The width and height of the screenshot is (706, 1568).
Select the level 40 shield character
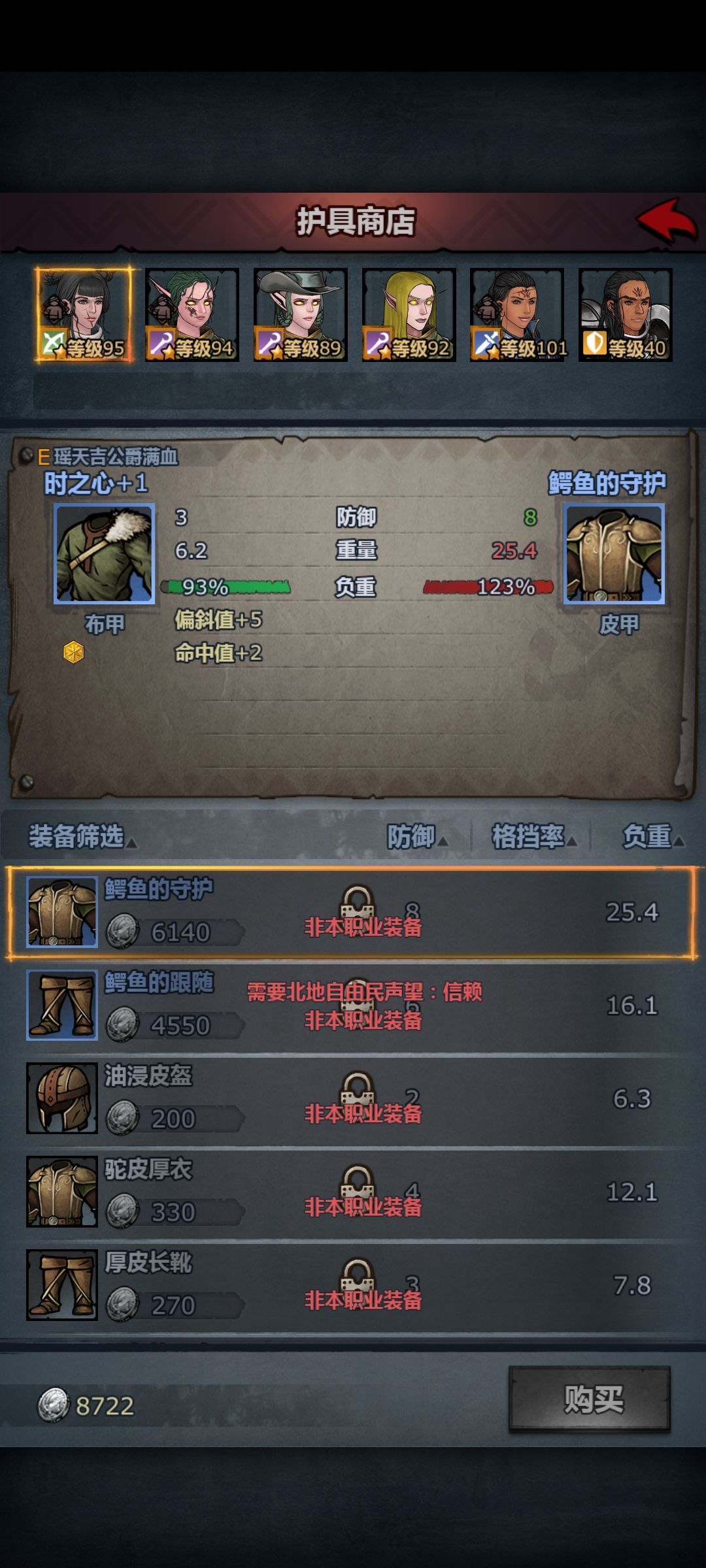(626, 315)
